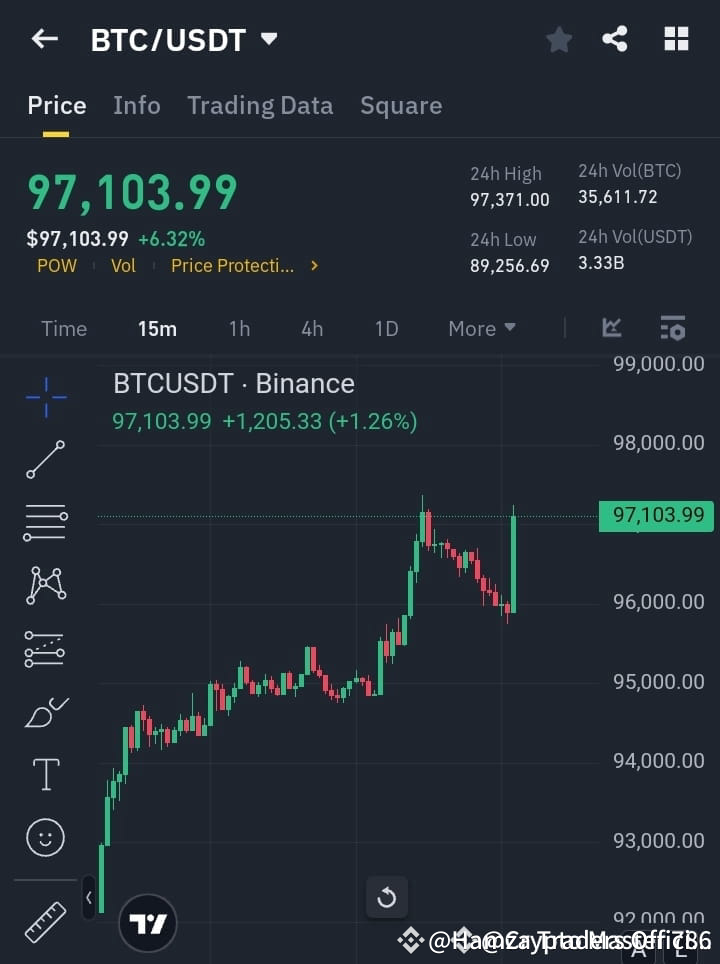Select the crosshair cursor tool
Image resolution: width=720 pixels, height=964 pixels.
[x=44, y=398]
